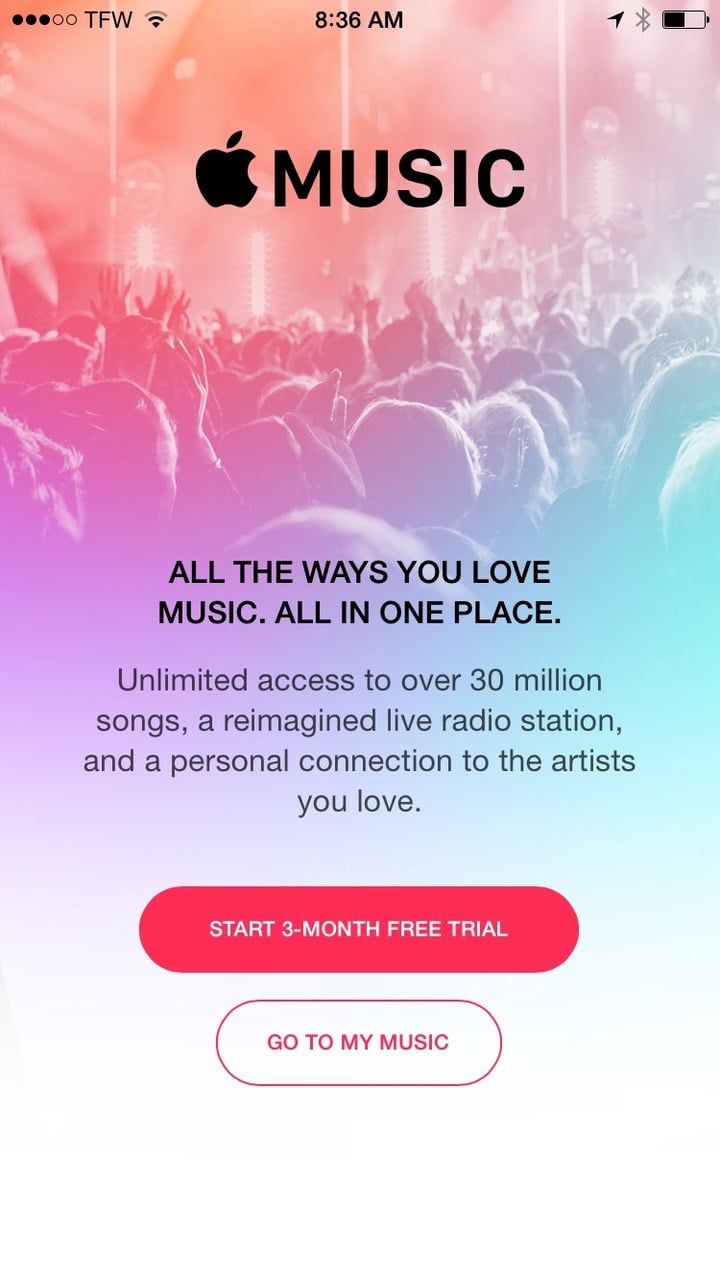Go to My Music
Viewport: 720px width, 1281px height.
[x=359, y=1042]
